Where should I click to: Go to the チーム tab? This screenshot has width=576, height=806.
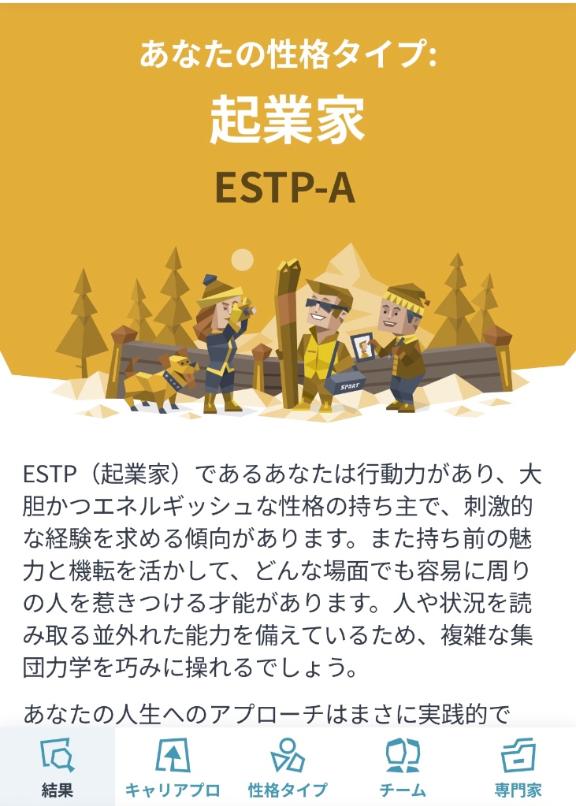pyautogui.click(x=403, y=766)
